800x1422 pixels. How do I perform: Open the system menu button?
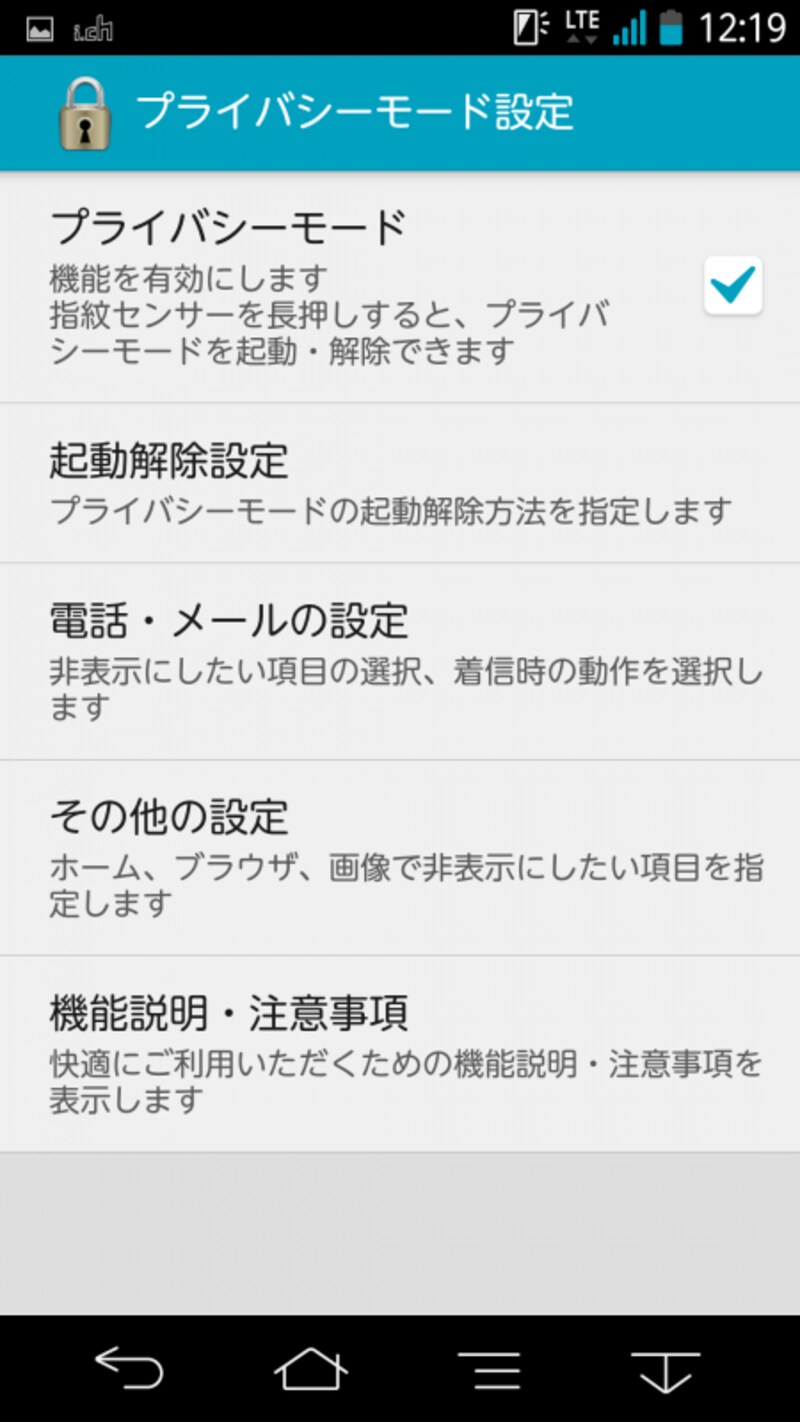click(489, 1369)
